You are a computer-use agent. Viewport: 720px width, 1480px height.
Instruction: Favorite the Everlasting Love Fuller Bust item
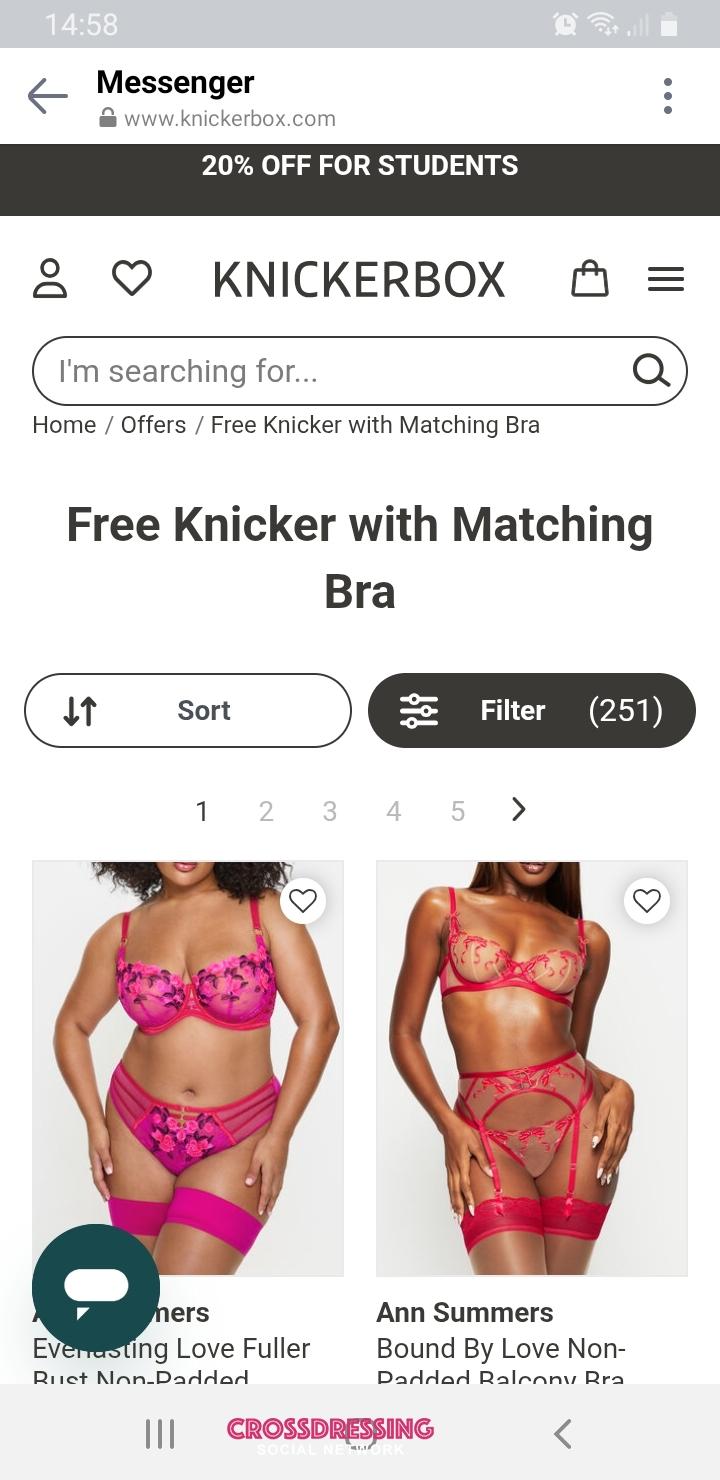pos(302,901)
